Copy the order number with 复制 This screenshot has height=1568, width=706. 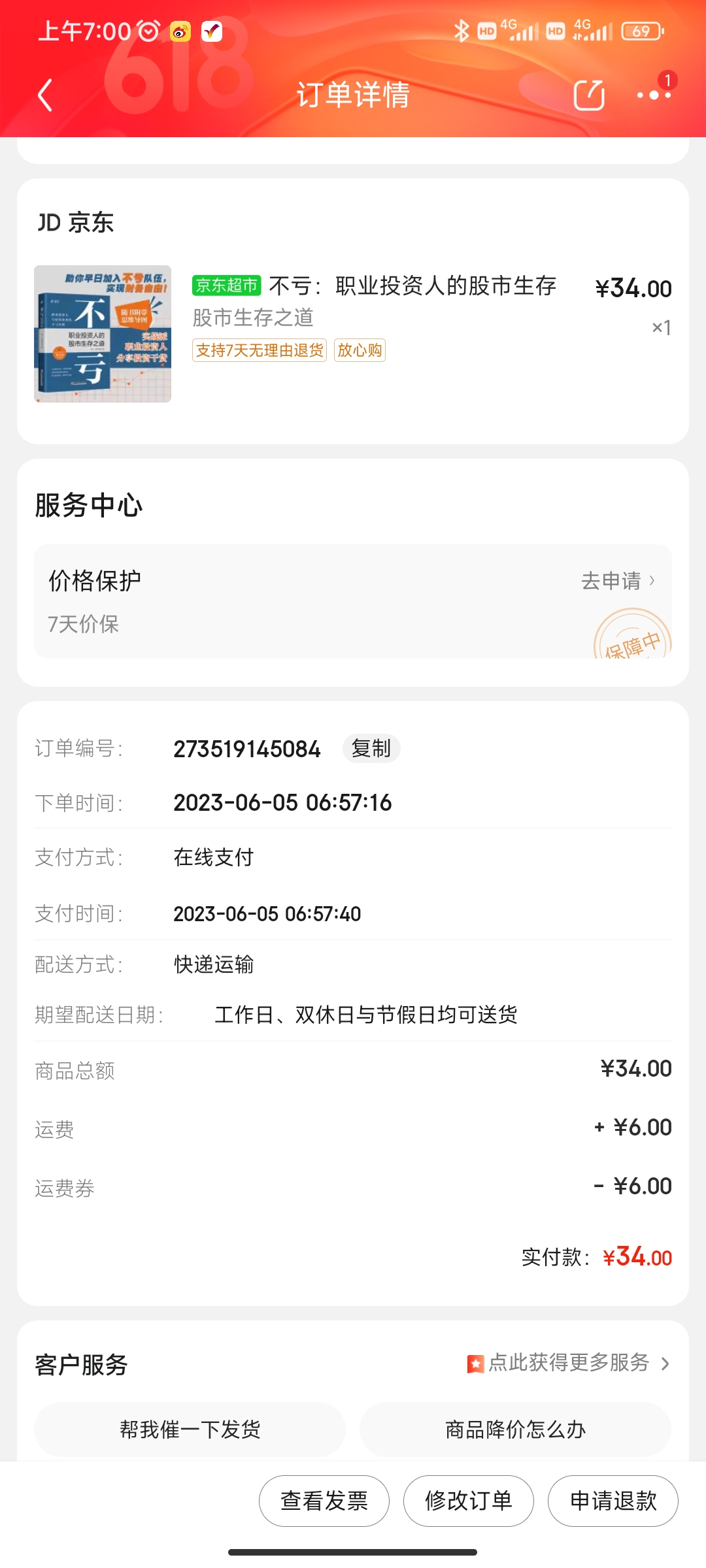371,749
